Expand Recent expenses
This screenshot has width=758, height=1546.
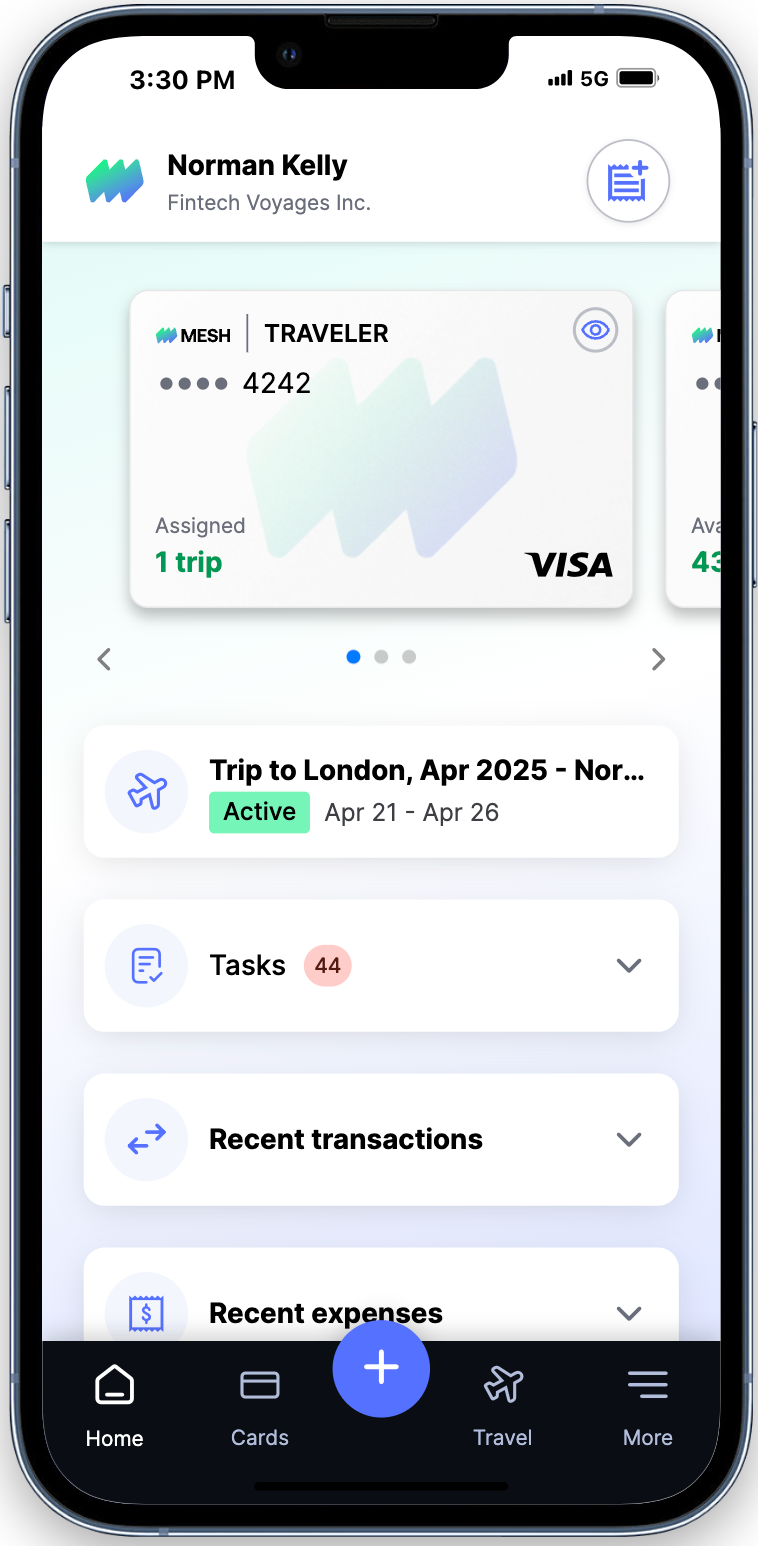(628, 1312)
